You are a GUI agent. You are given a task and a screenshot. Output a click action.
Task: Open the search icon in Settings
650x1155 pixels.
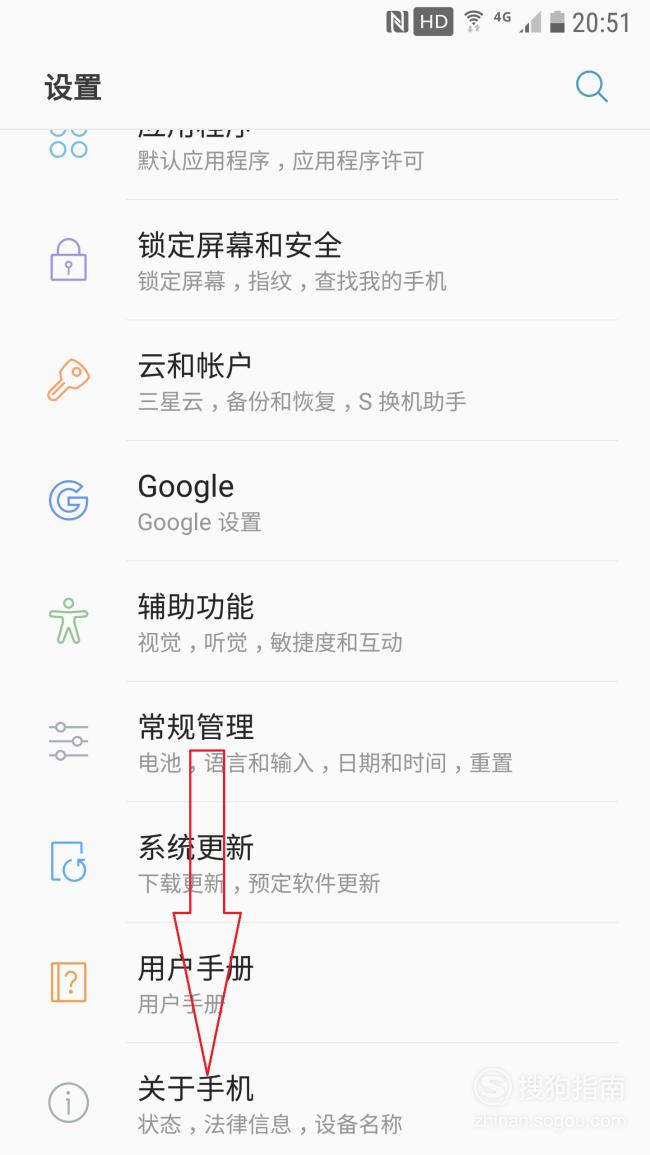(592, 87)
